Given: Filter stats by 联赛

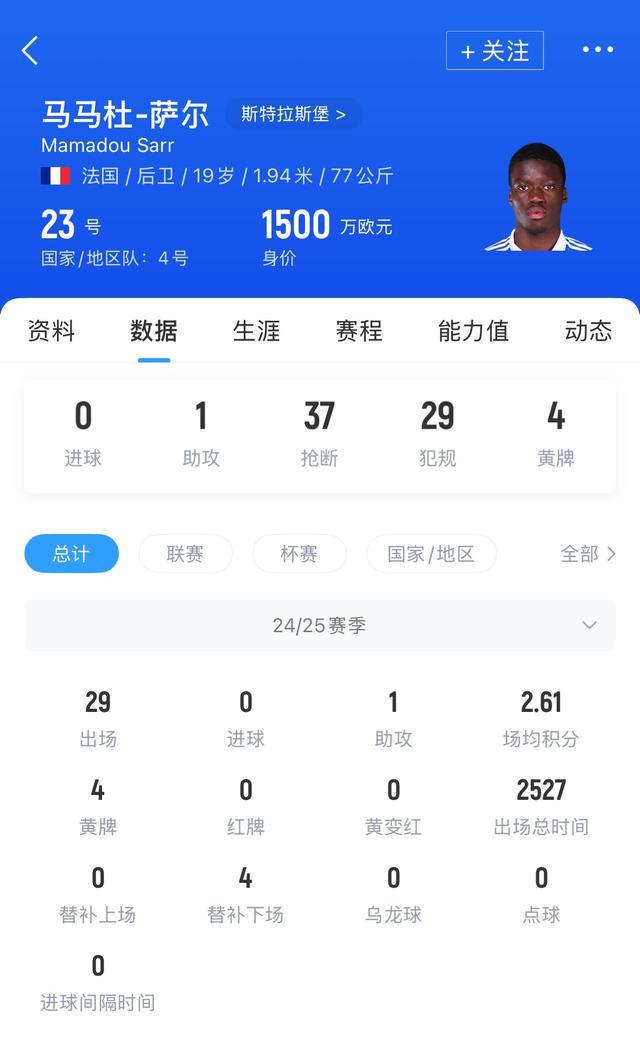Looking at the screenshot, I should (x=185, y=554).
